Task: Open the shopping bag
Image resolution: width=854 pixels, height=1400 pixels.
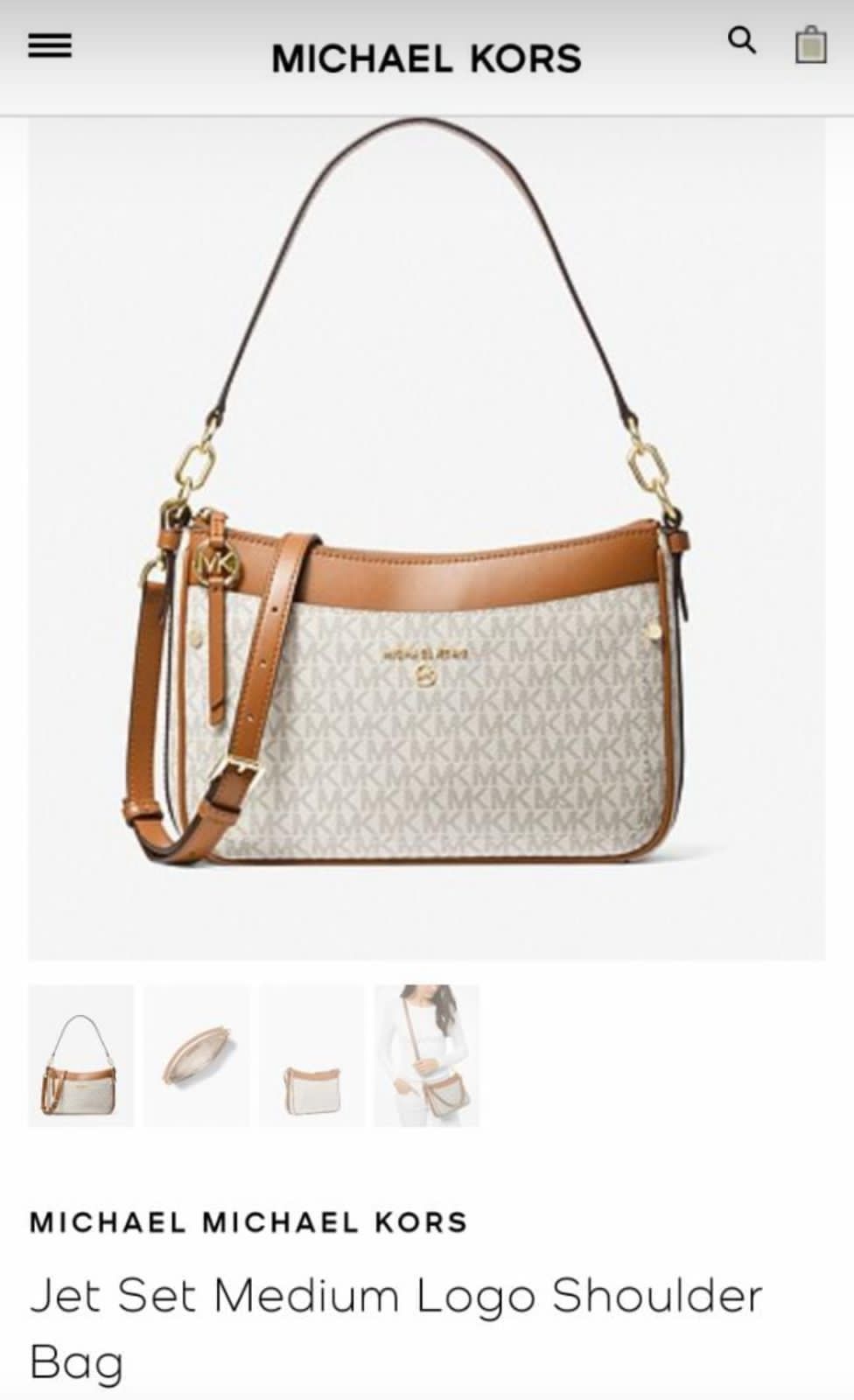Action: (x=810, y=45)
